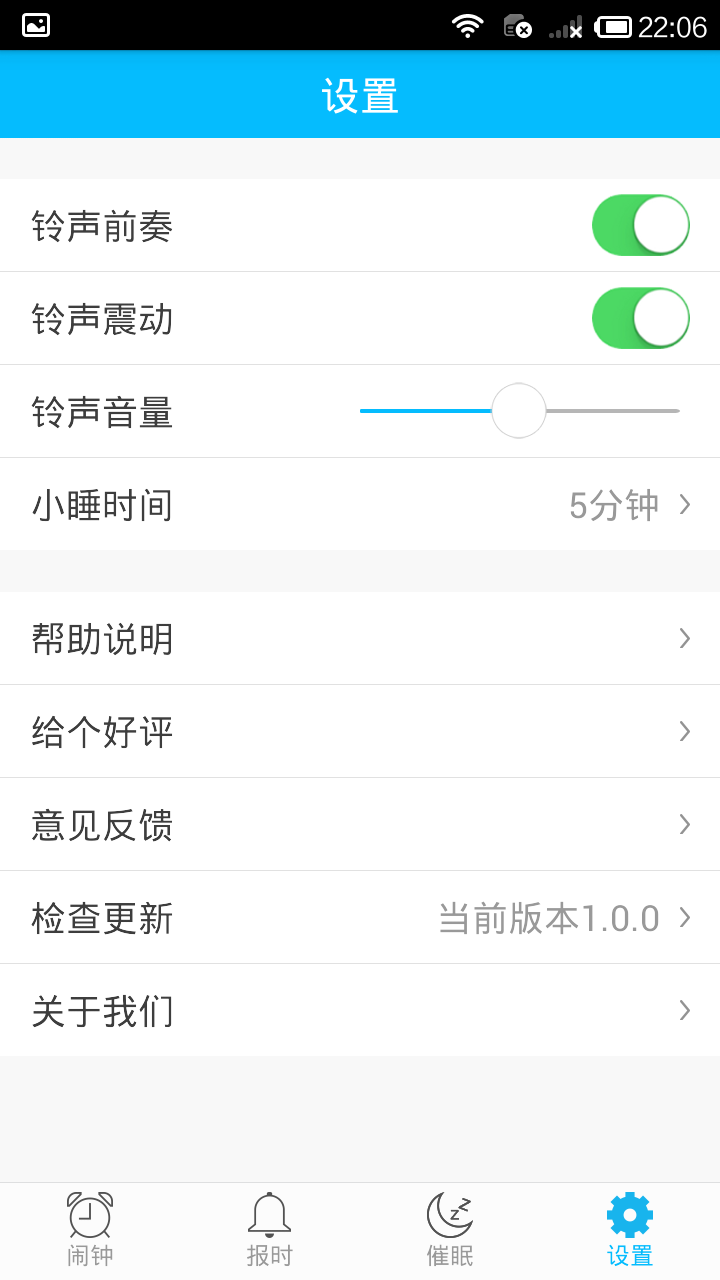Adjust the 铃声音量 volume slider
Image resolution: width=720 pixels, height=1280 pixels.
518,410
